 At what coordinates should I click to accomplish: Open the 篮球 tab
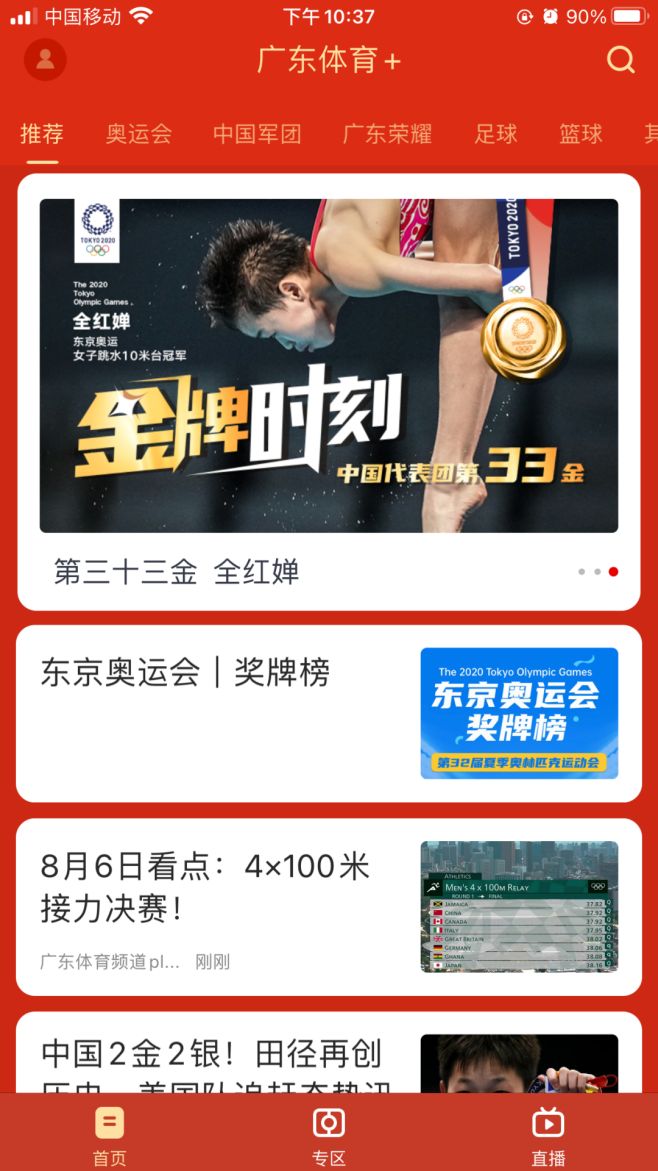[x=581, y=134]
